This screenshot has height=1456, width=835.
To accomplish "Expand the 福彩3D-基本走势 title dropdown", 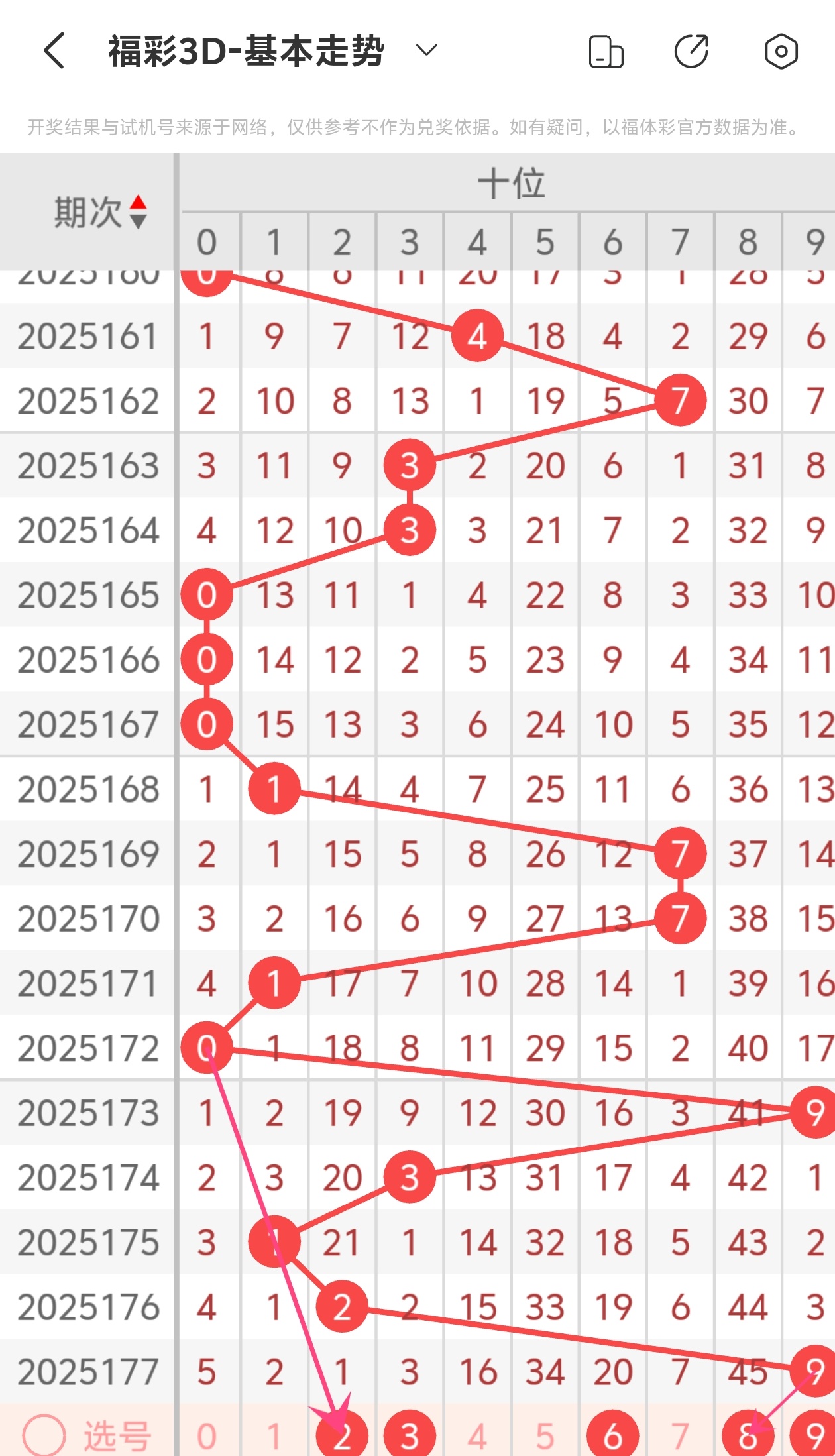I will pyautogui.click(x=426, y=50).
